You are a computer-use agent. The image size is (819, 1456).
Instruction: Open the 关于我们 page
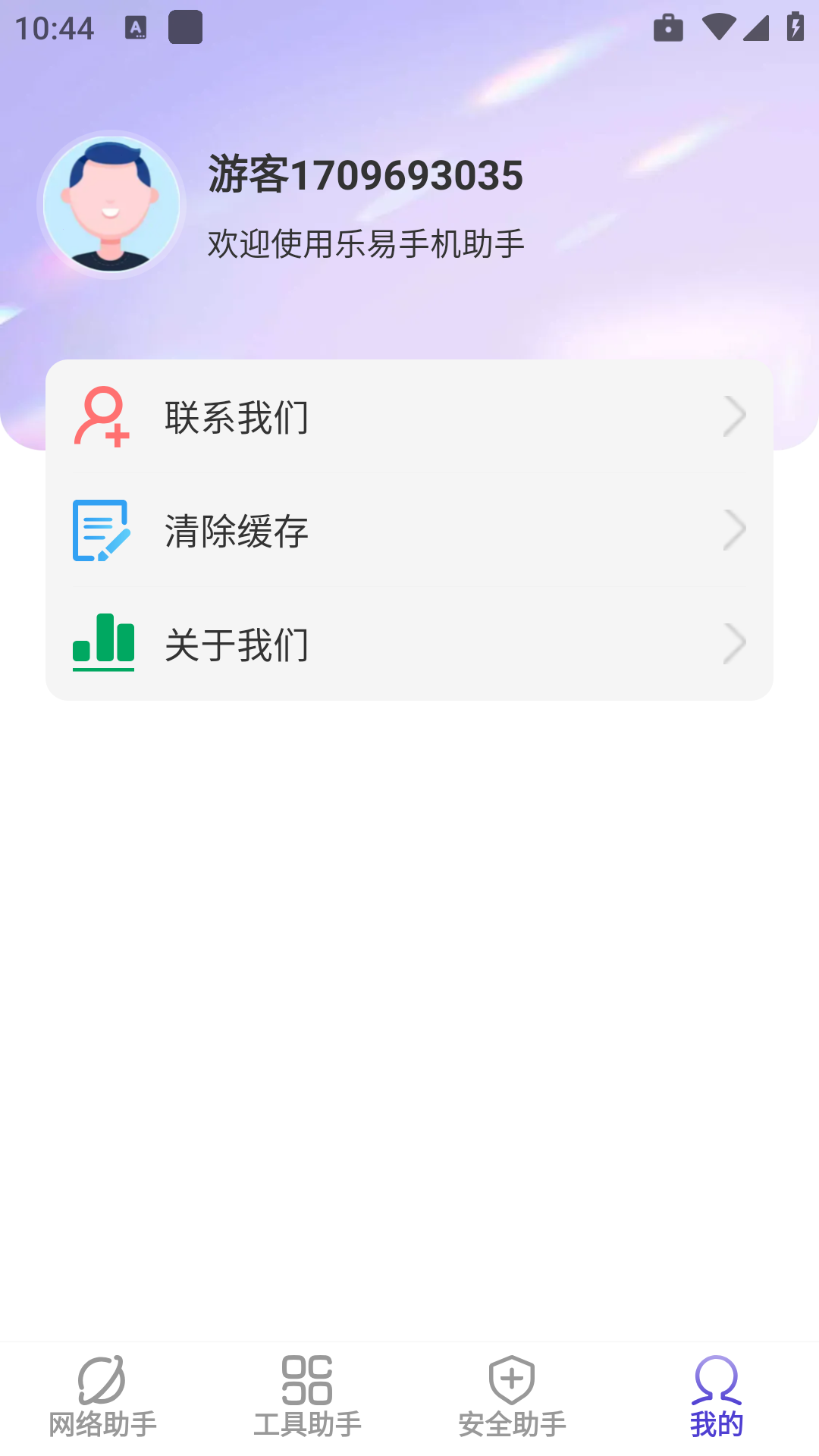409,644
